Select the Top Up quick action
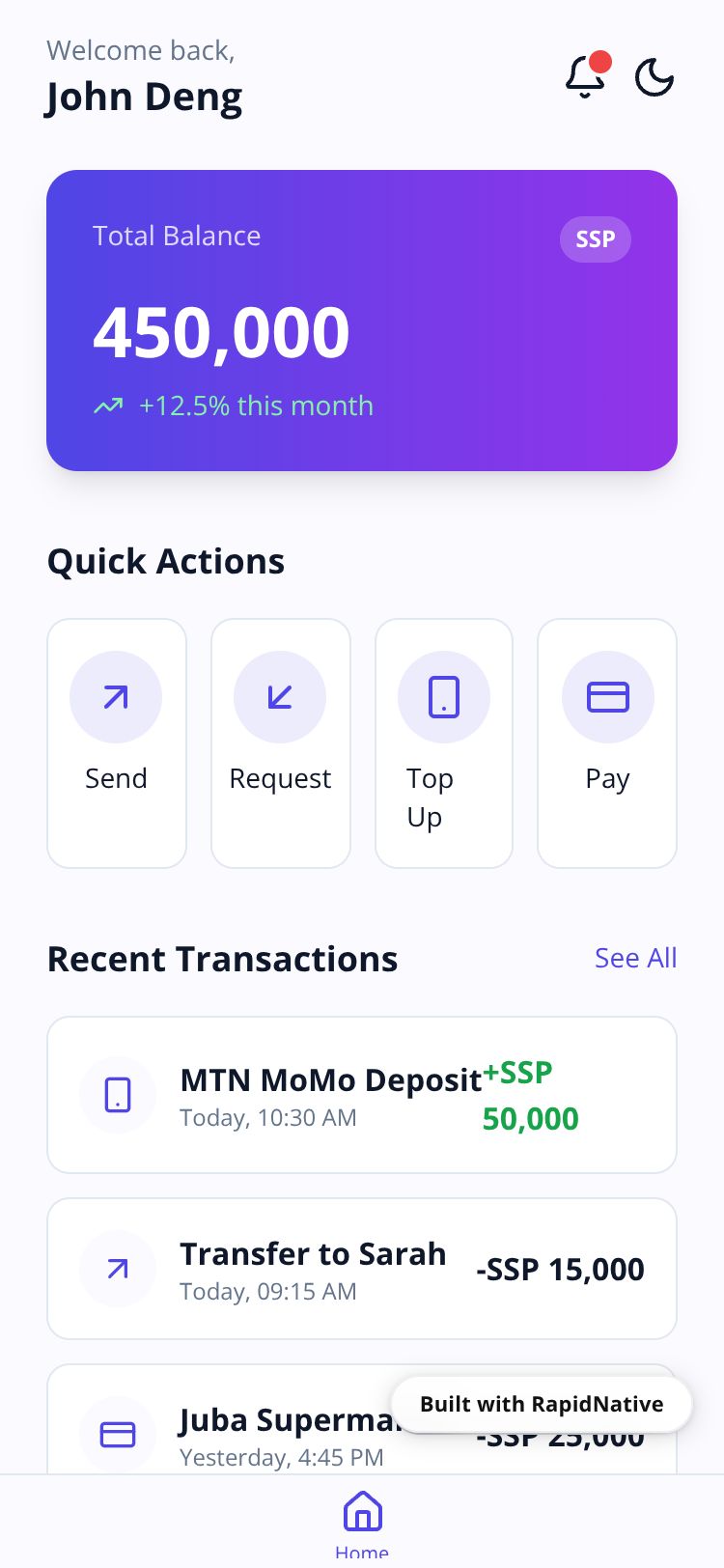This screenshot has width=724, height=1568. tap(443, 742)
